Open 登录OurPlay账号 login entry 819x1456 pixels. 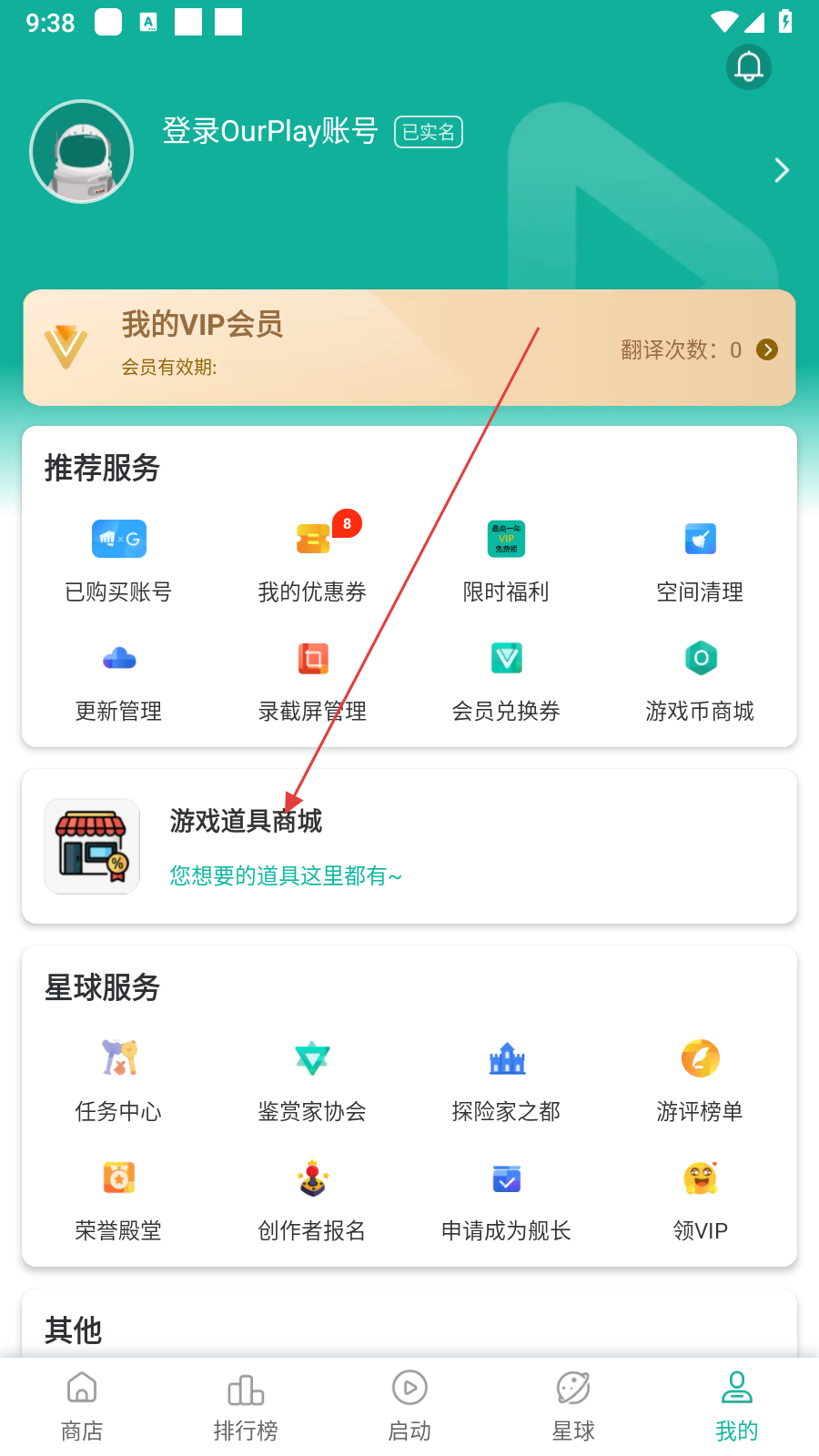tap(270, 131)
